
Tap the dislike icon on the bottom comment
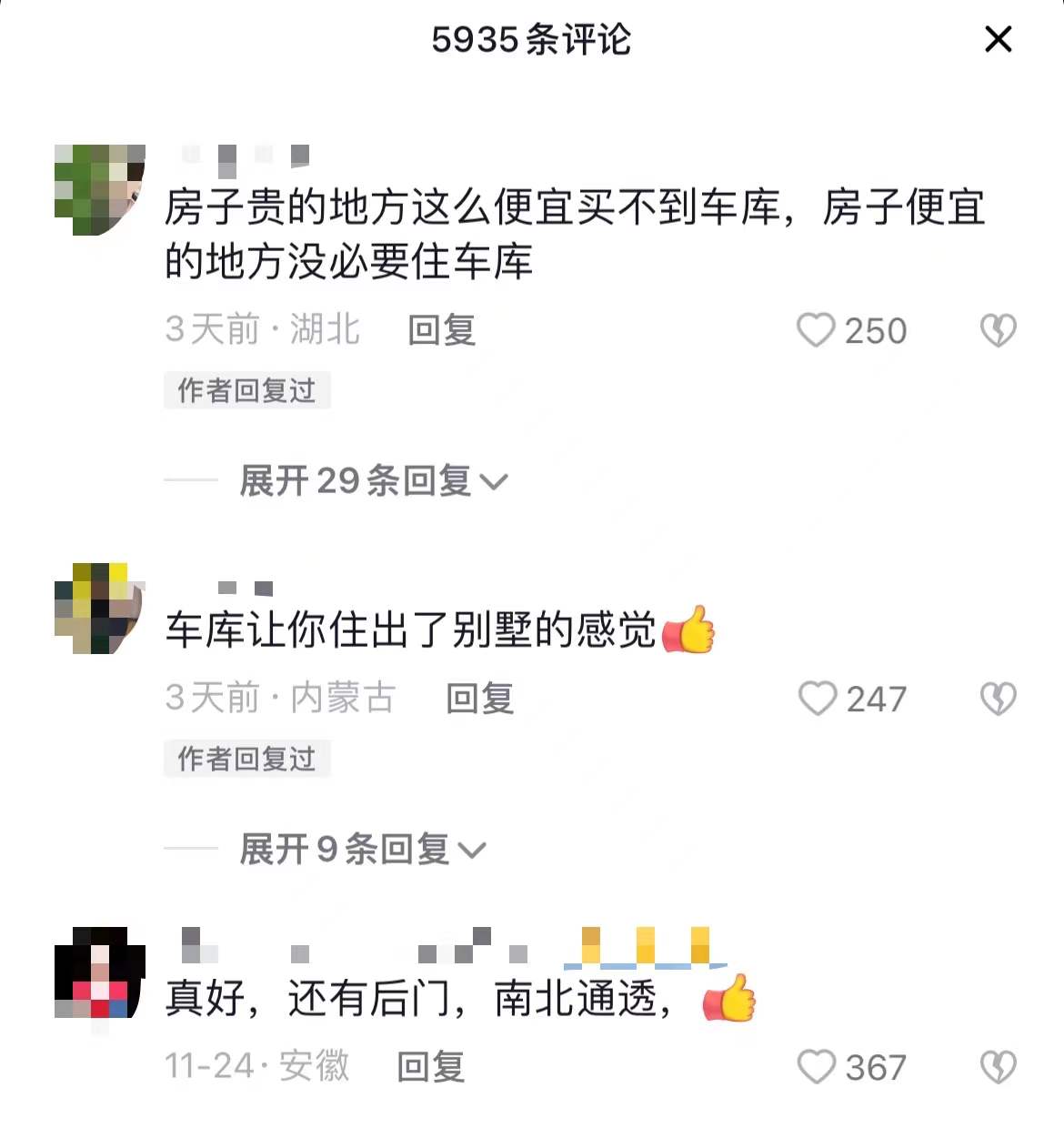point(999,1066)
